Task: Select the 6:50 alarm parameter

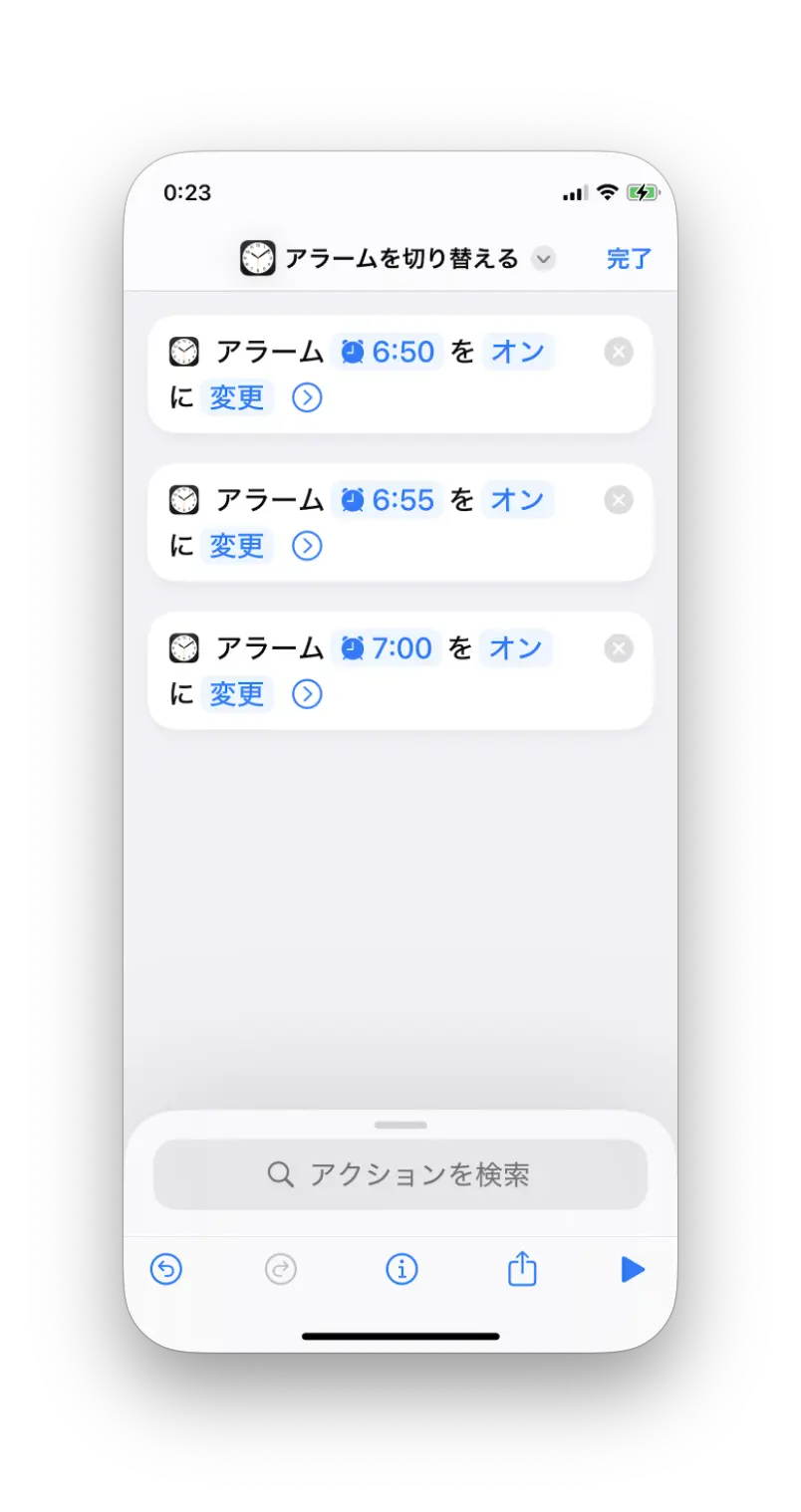Action: pyautogui.click(x=389, y=352)
